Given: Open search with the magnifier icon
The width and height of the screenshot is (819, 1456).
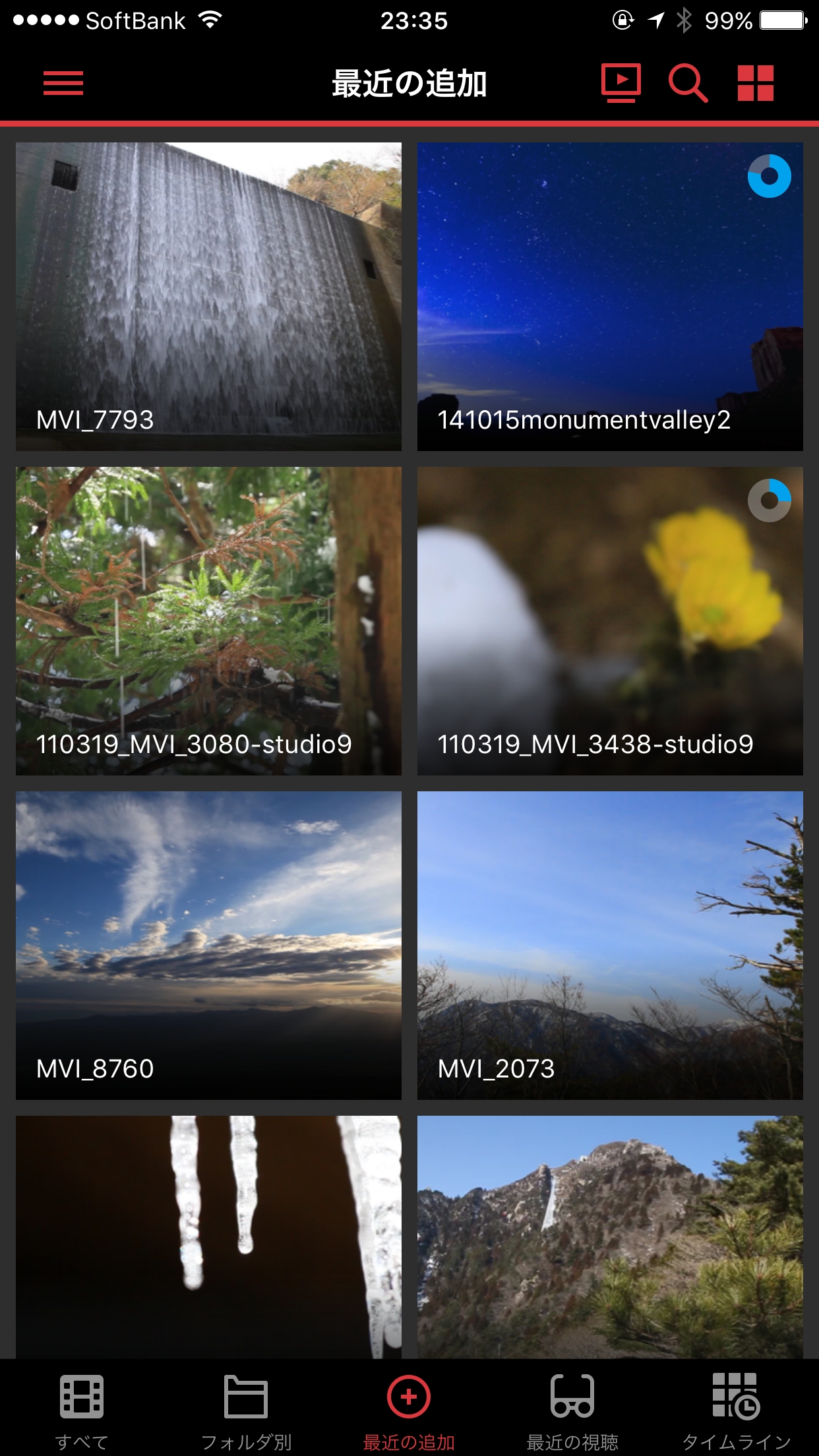Looking at the screenshot, I should point(688,83).
